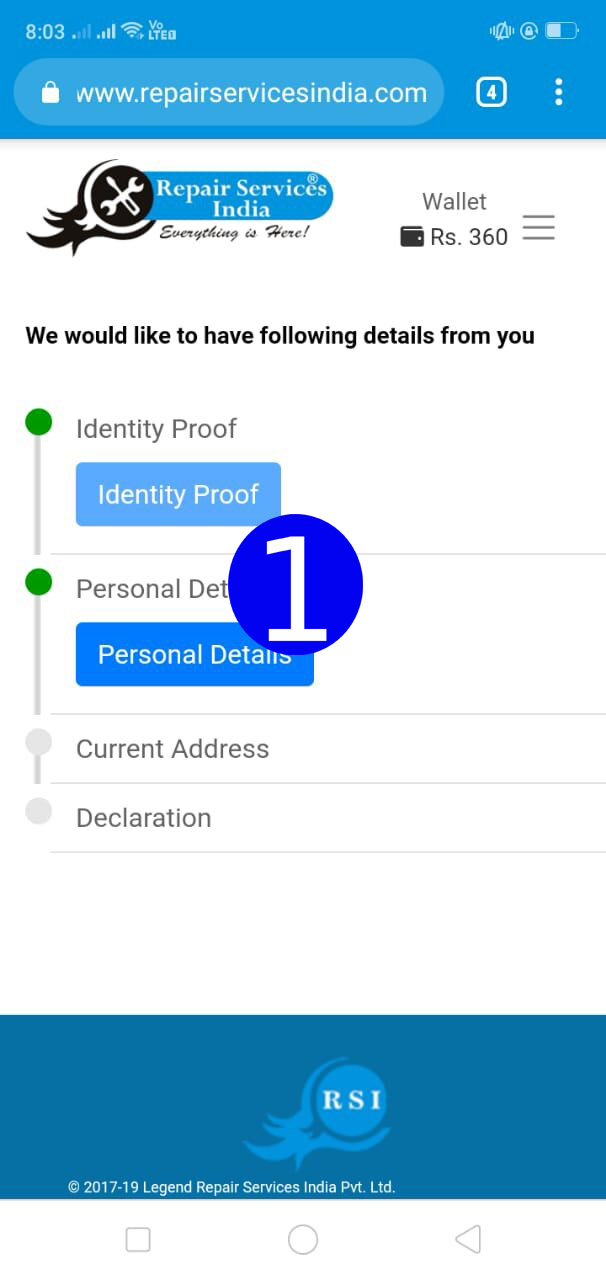The height and width of the screenshot is (1280, 606).
Task: Open the Wallet balance
Action: click(x=454, y=220)
